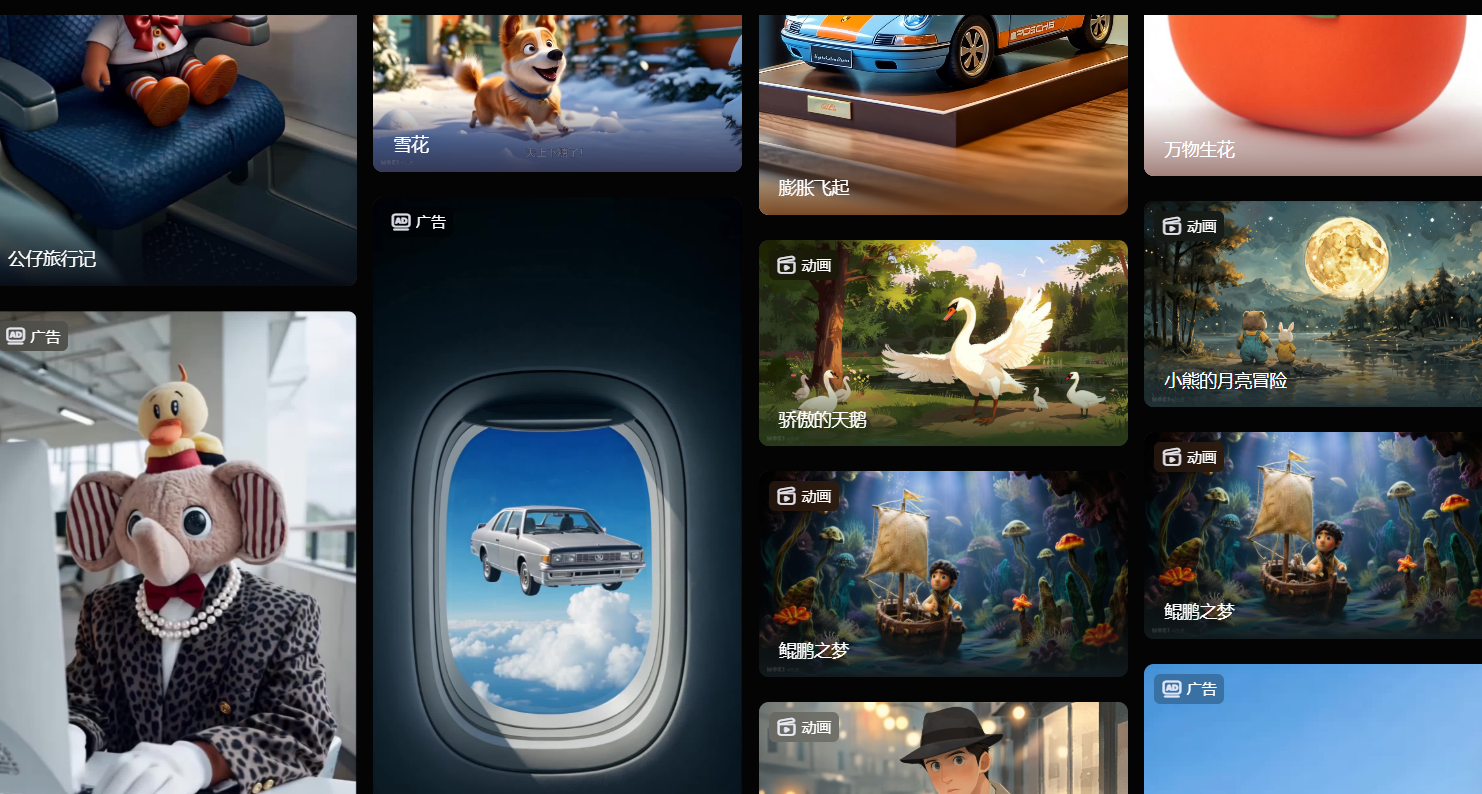Open the 膨胀飞起 car model tile

(943, 110)
